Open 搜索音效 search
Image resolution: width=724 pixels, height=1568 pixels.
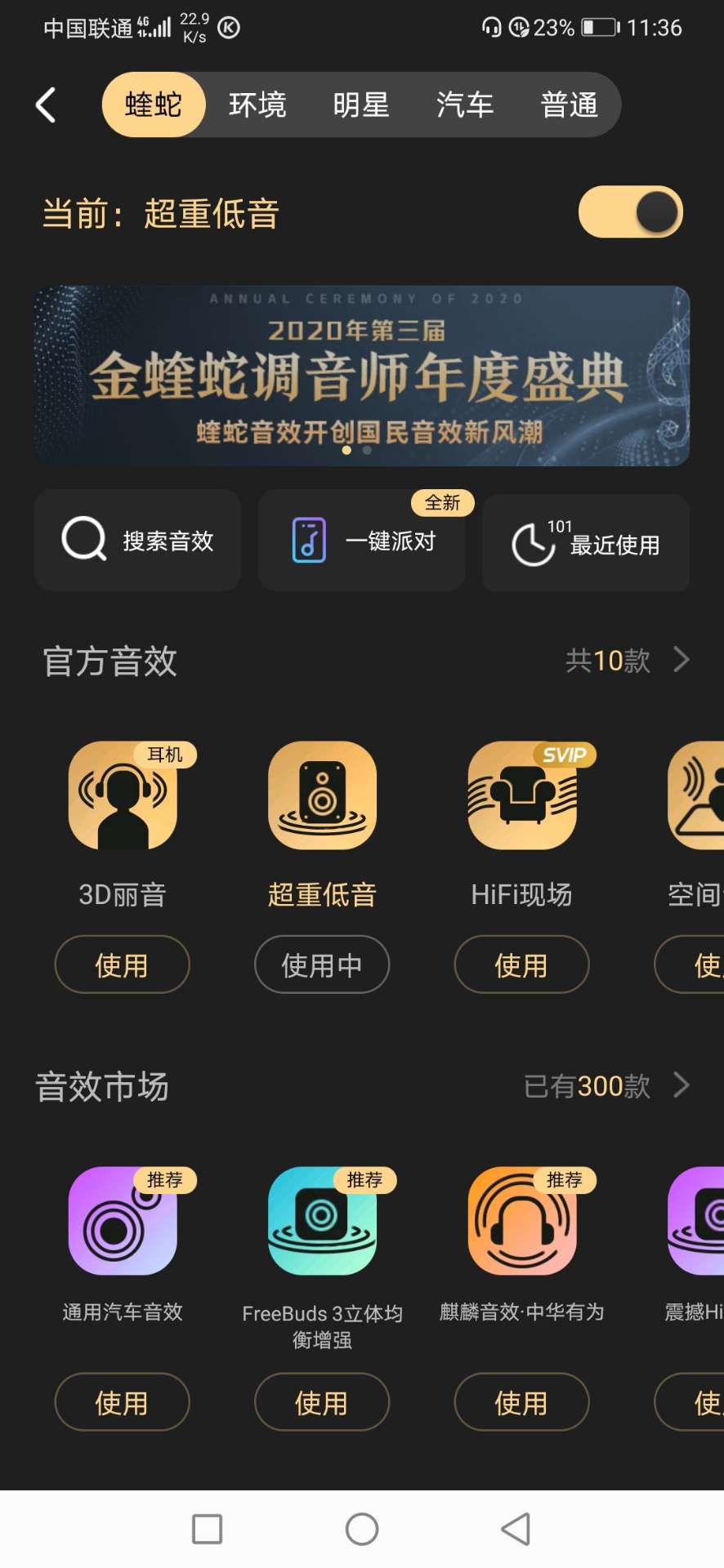[x=137, y=541]
